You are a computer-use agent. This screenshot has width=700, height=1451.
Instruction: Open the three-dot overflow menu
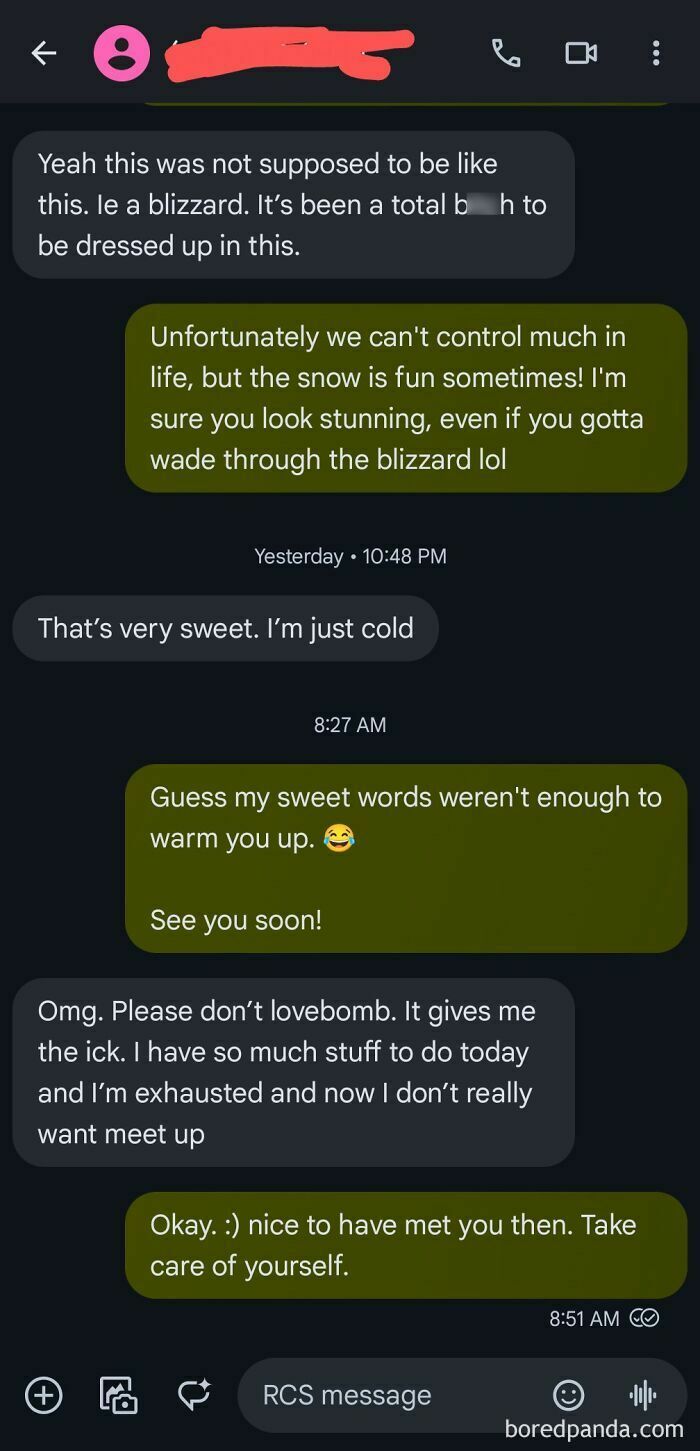655,53
